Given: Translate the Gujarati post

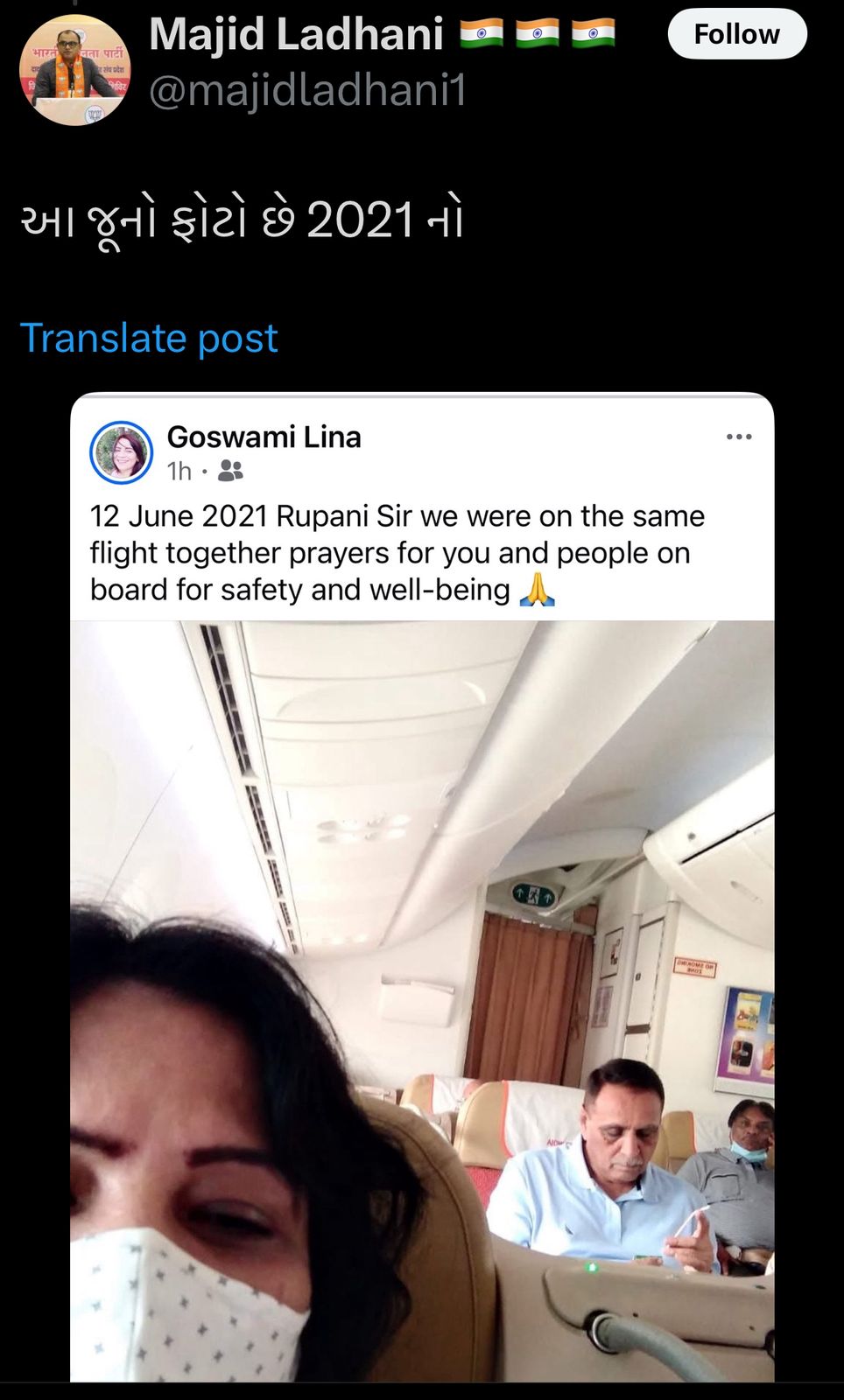Looking at the screenshot, I should click(x=149, y=339).
